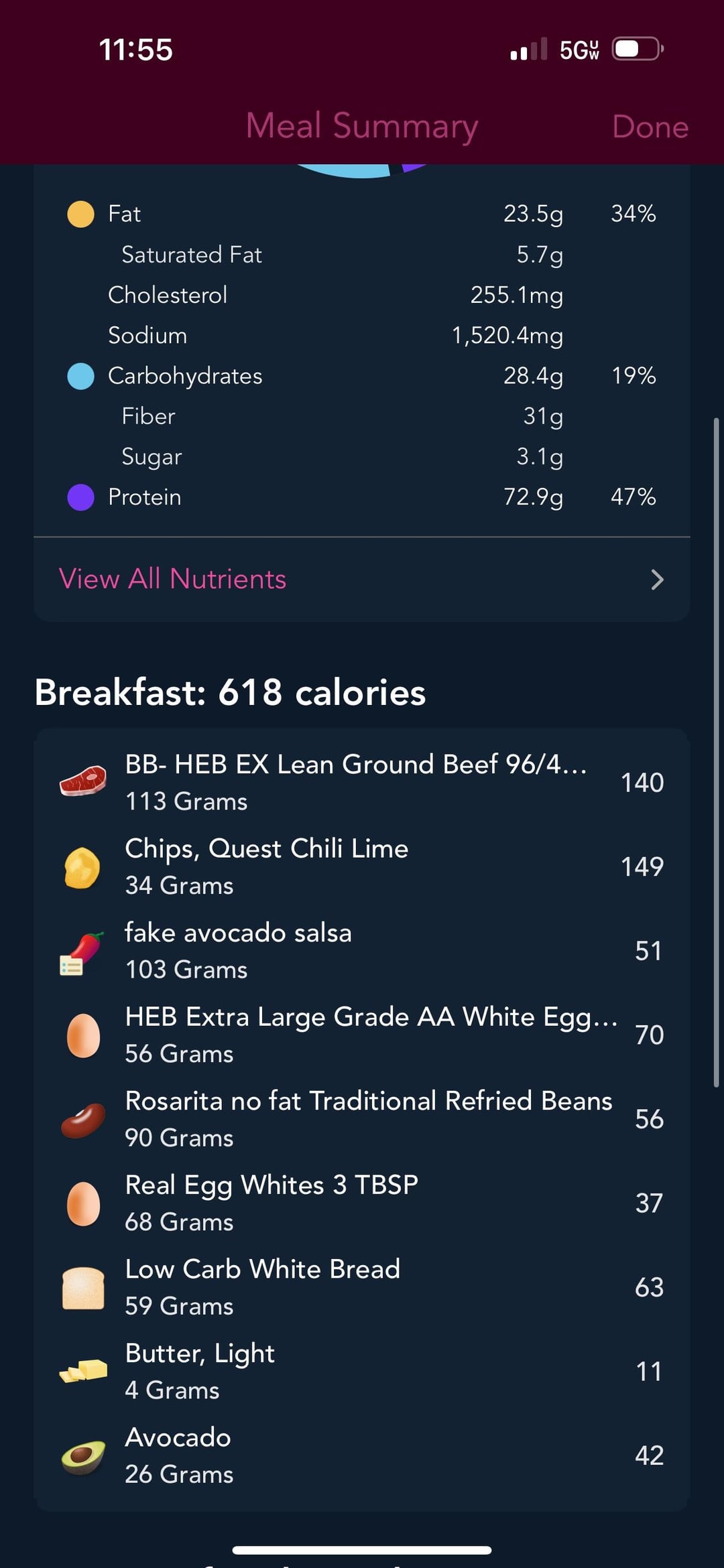Open Rosarita no fat Traditional Refried Beans
Image resolution: width=724 pixels, height=1568 pixels.
(x=362, y=1118)
